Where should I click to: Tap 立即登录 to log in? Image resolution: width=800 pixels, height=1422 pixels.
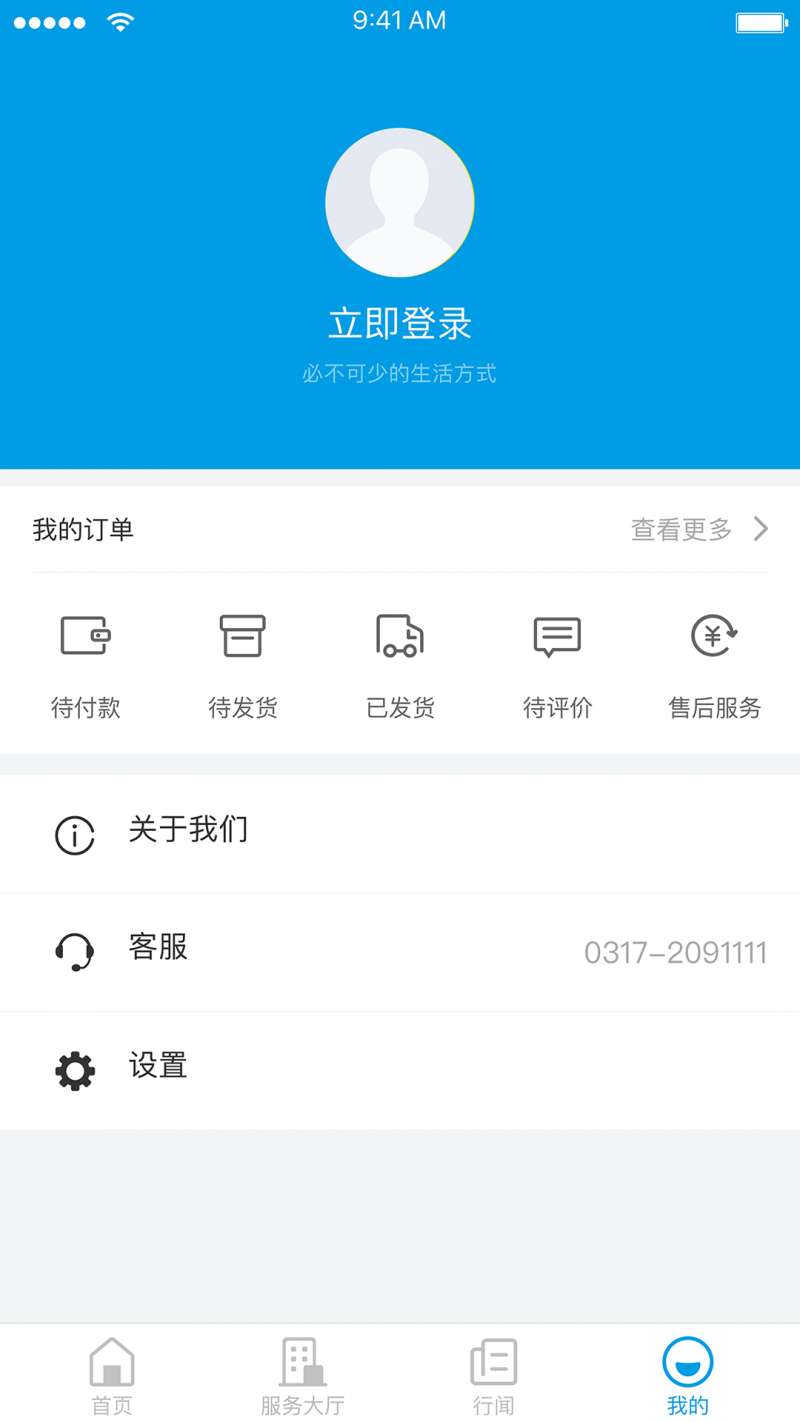click(x=400, y=324)
